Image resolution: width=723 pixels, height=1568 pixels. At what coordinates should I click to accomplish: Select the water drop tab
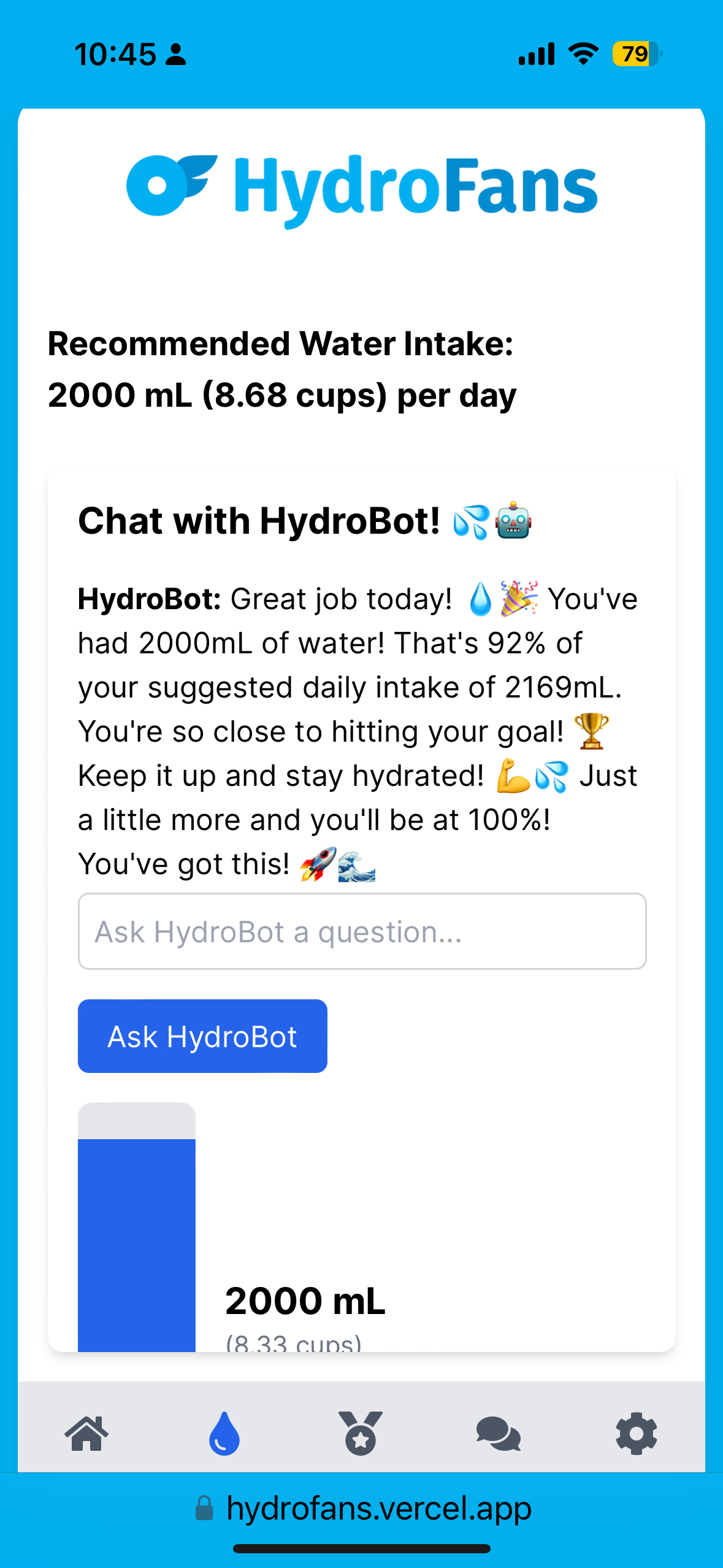click(224, 1433)
